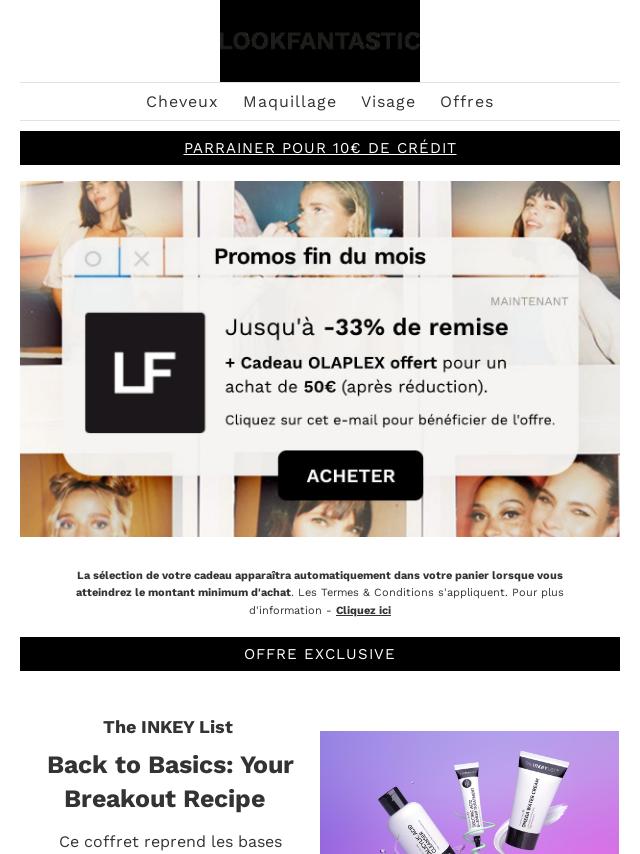
Task: Open the Parrainer pour 10€ de crédit link
Action: [x=320, y=148]
